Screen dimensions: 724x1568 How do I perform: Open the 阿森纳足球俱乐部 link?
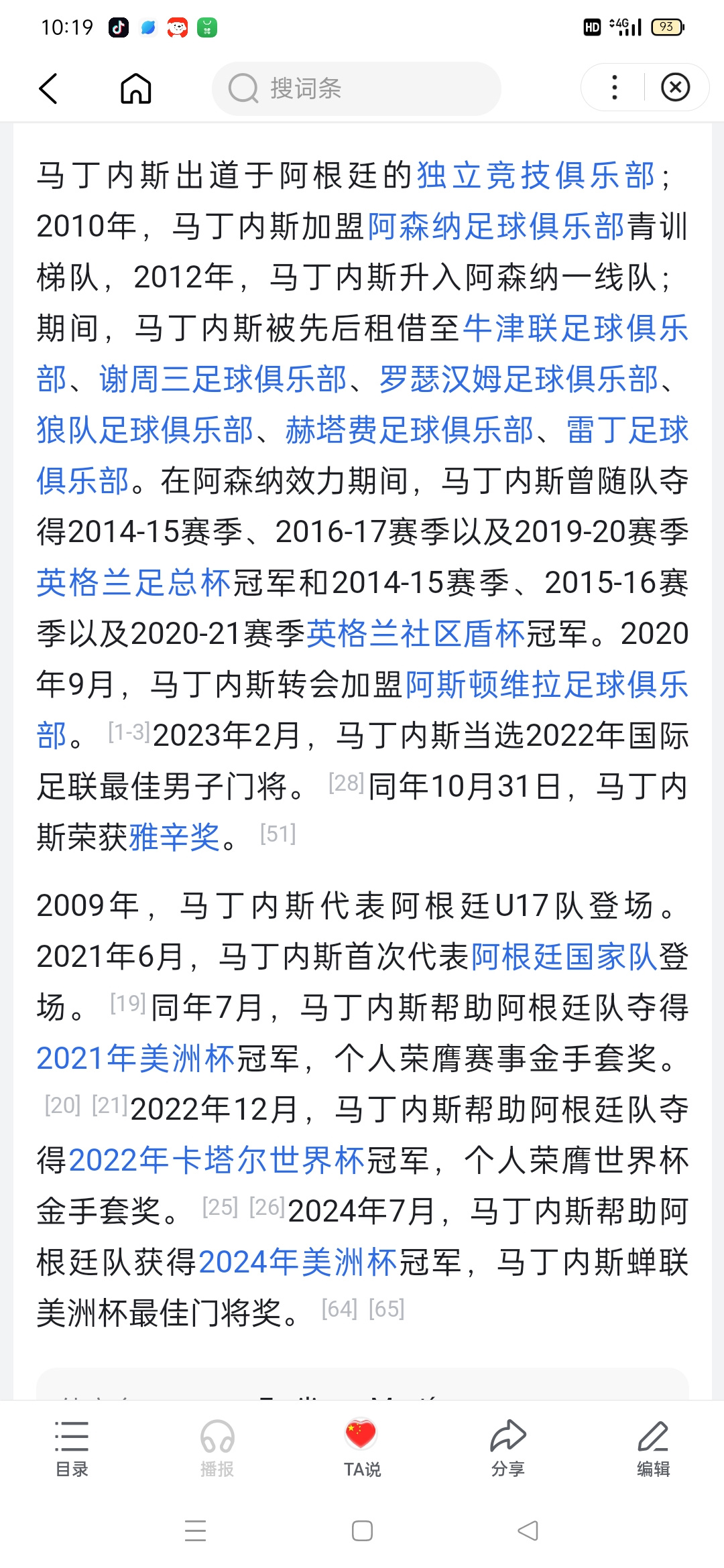pos(496,226)
